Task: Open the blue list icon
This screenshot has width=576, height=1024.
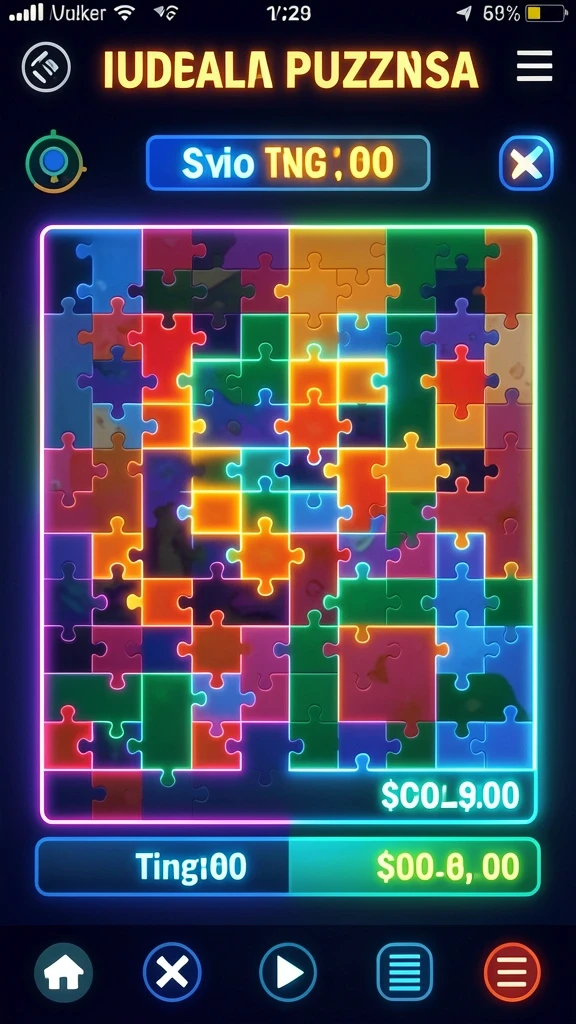Action: coord(405,972)
